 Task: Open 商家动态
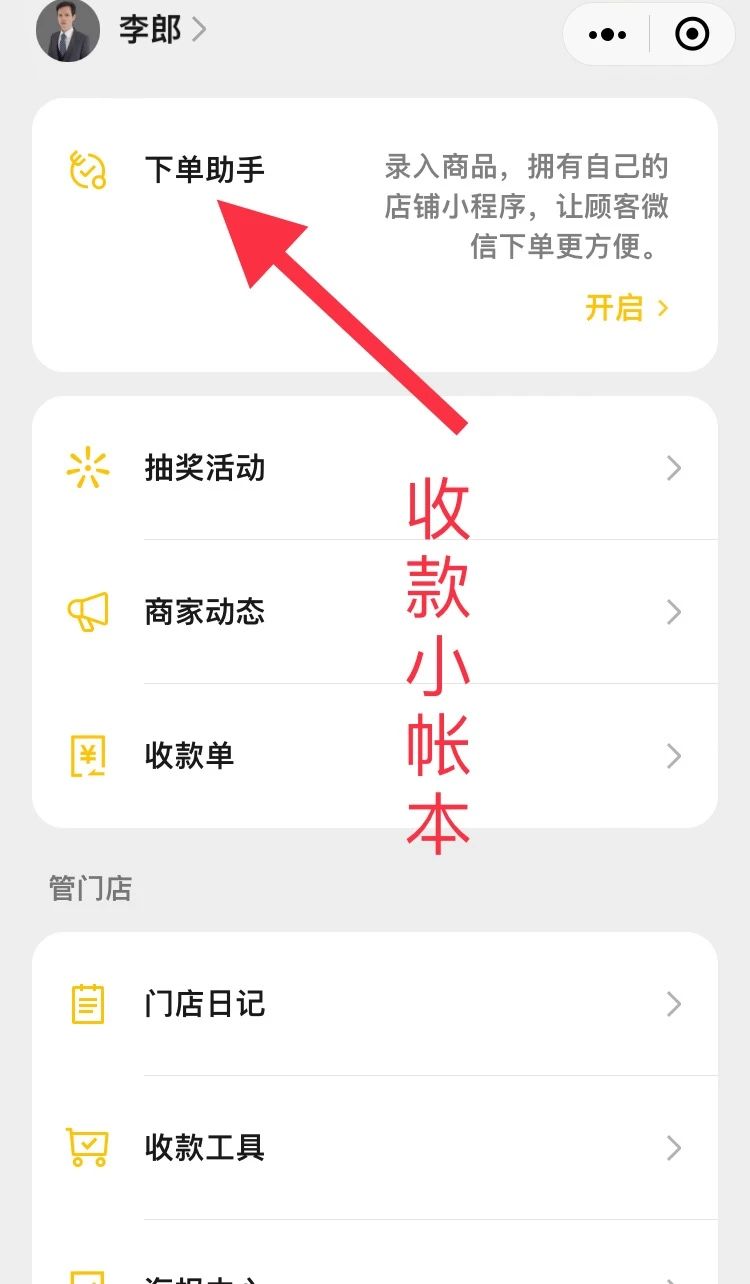click(x=375, y=612)
